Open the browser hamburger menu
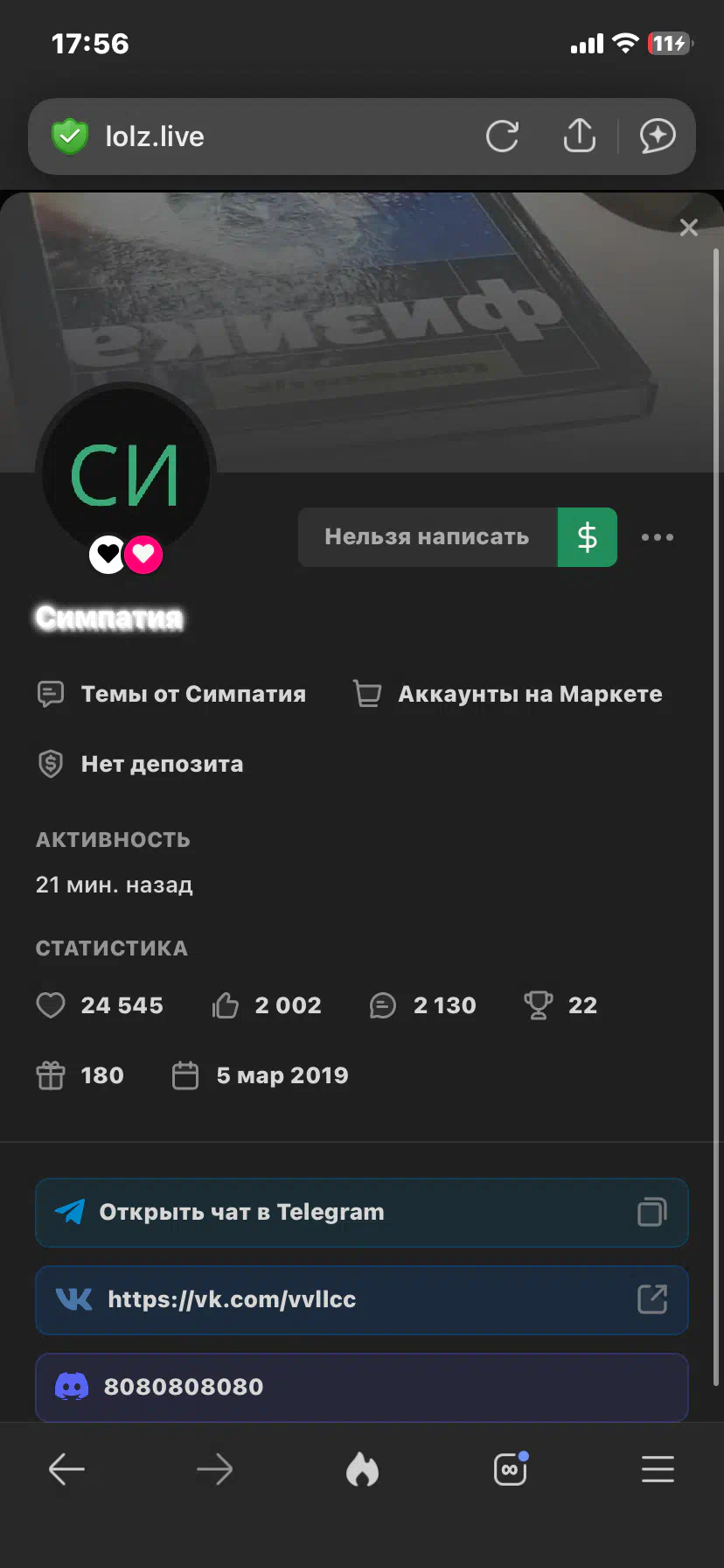Screen dimensions: 724x1568 click(658, 1469)
